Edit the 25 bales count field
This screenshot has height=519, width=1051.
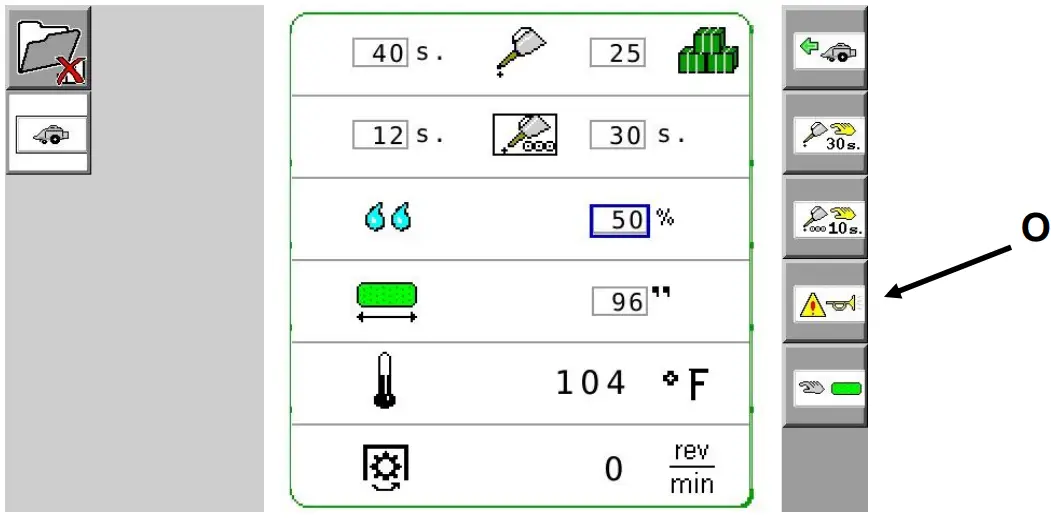point(618,53)
